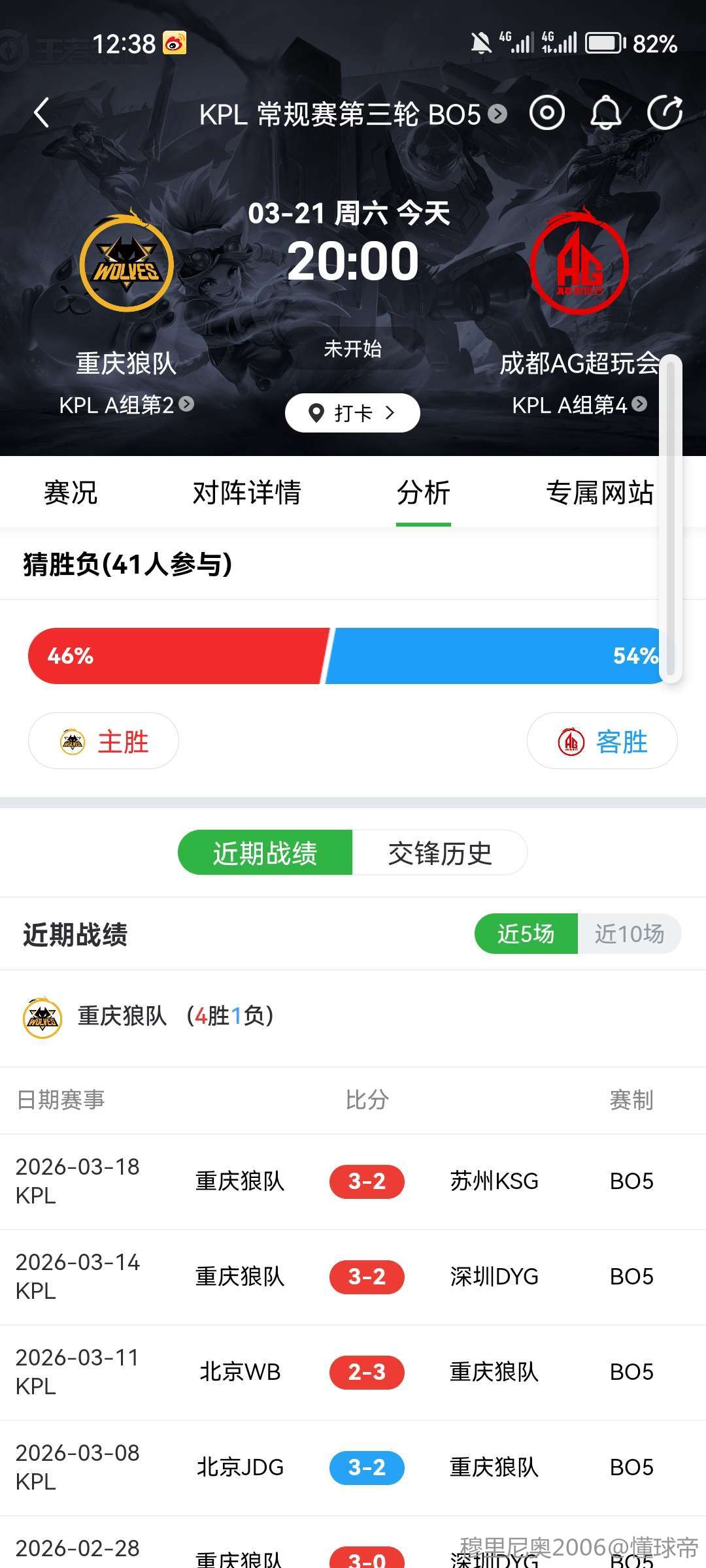Open the 2026-03-18 重庆狼队 vs 苏州KSG match
This screenshot has width=706, height=1568.
point(353,1181)
